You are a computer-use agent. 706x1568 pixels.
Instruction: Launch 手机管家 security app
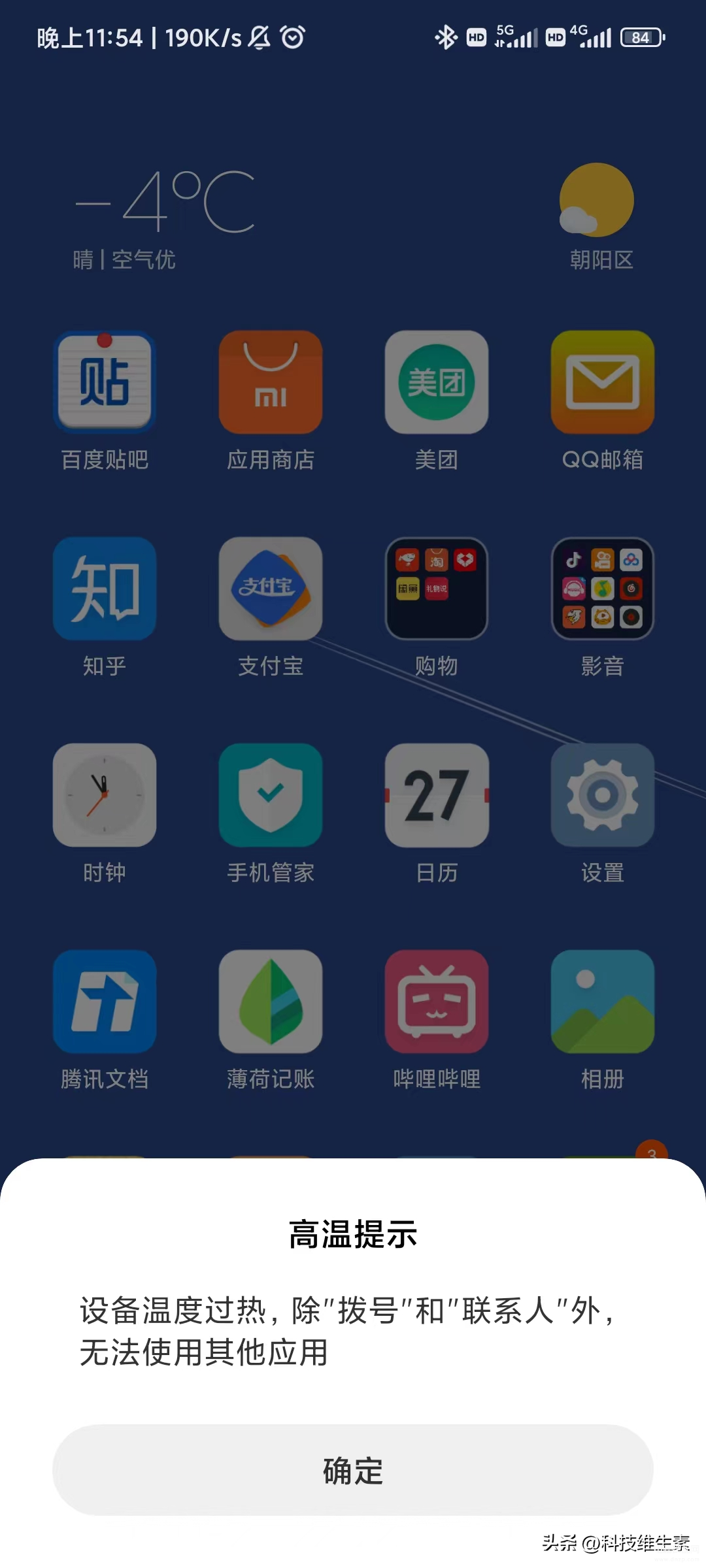271,795
